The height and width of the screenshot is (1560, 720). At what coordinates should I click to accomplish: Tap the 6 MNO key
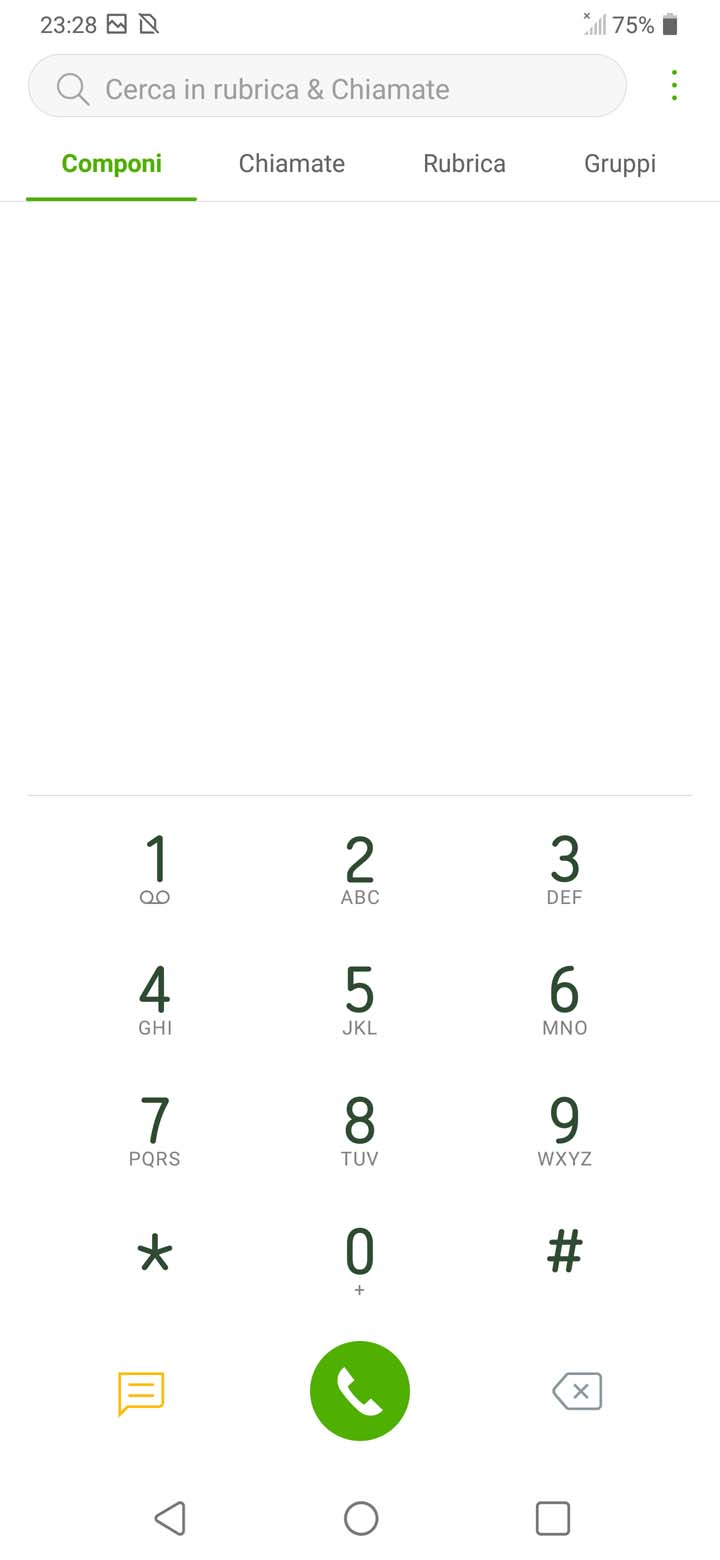tap(565, 999)
